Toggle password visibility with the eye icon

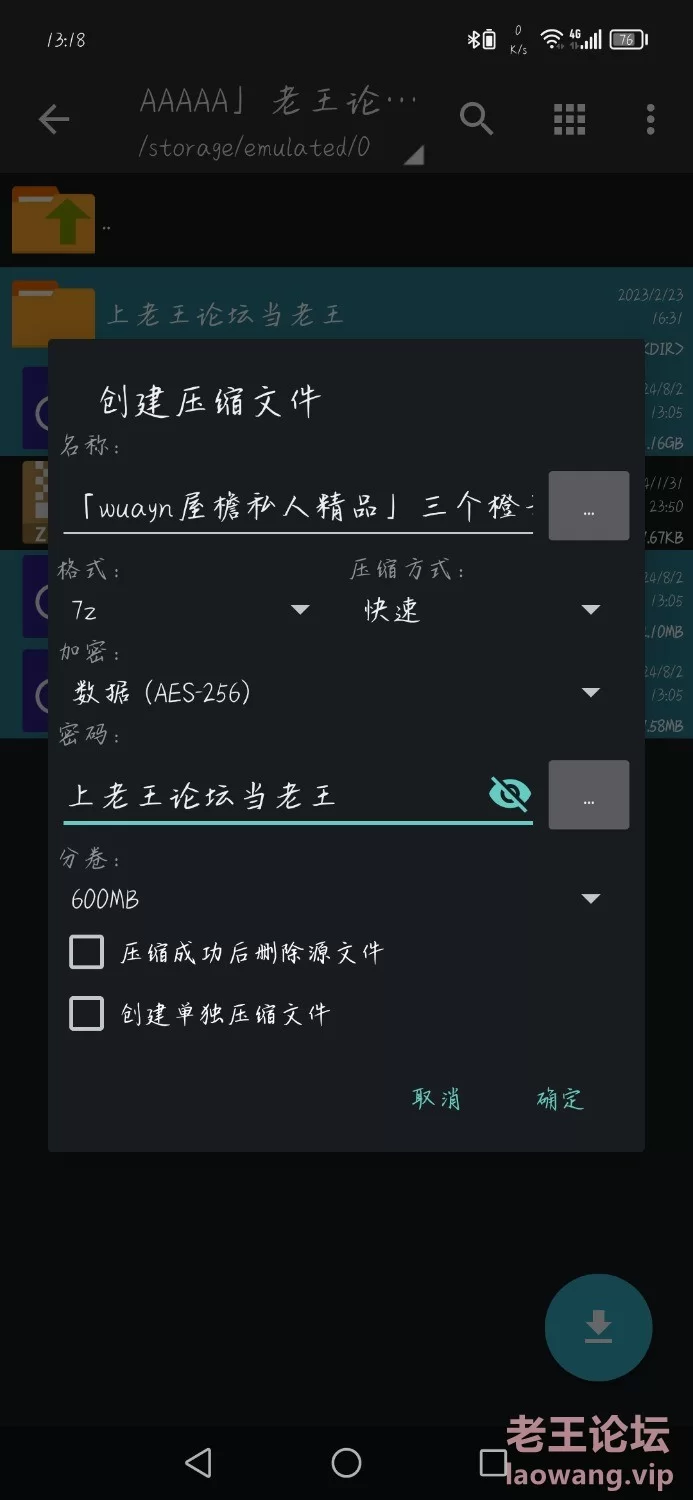tap(509, 795)
